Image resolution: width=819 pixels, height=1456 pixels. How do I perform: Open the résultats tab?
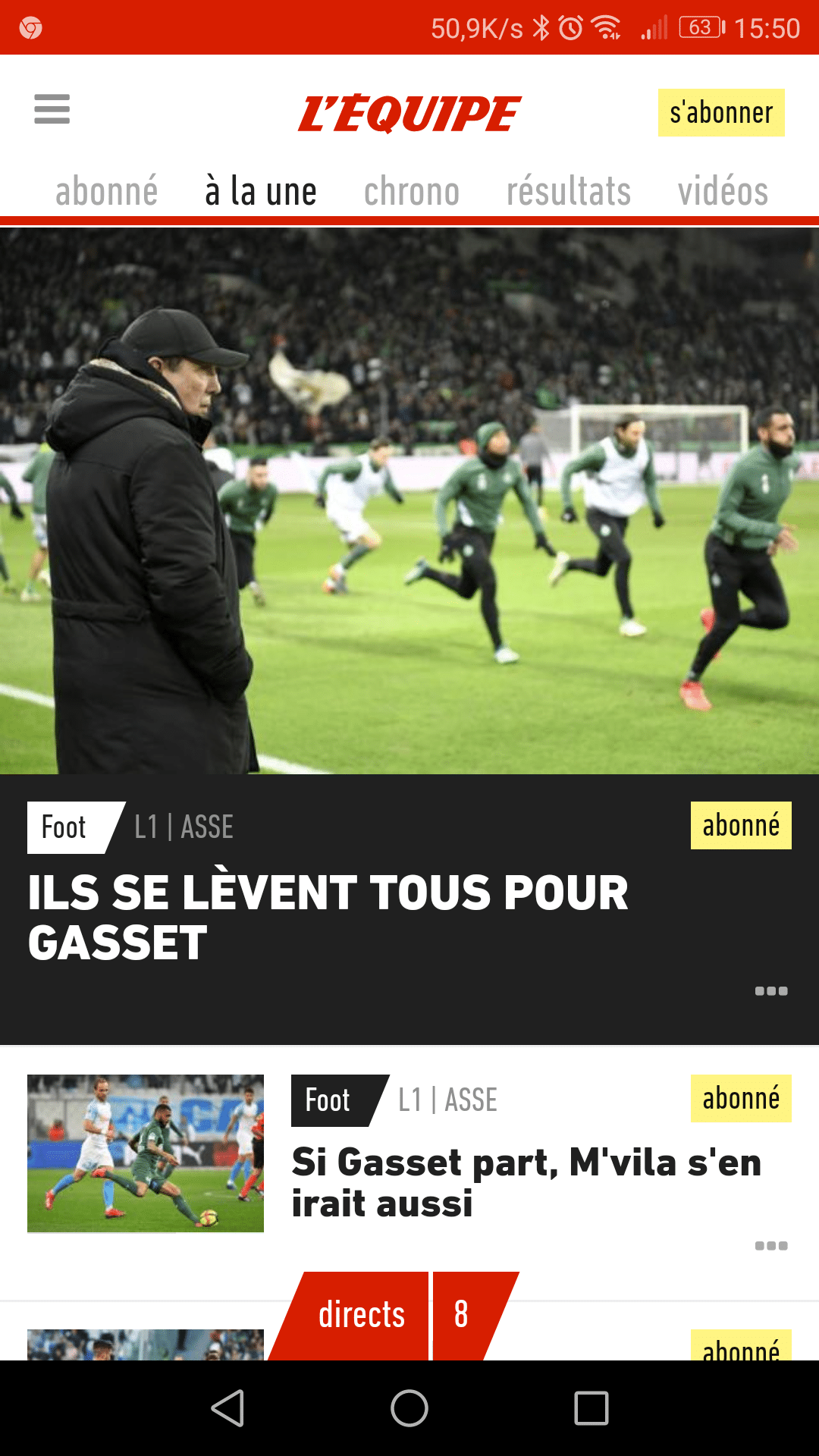pos(568,191)
